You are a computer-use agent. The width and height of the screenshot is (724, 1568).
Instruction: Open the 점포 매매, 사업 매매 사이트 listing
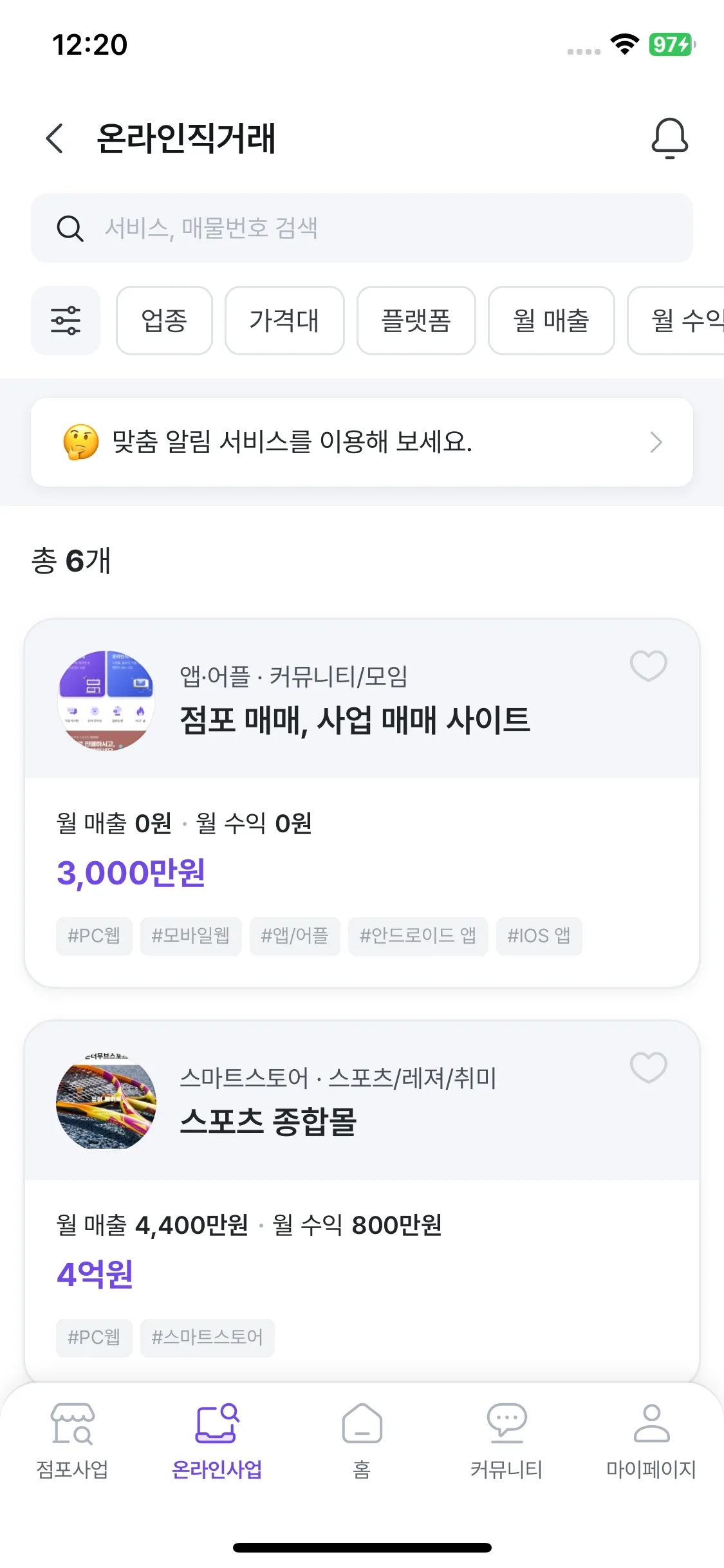click(x=354, y=720)
